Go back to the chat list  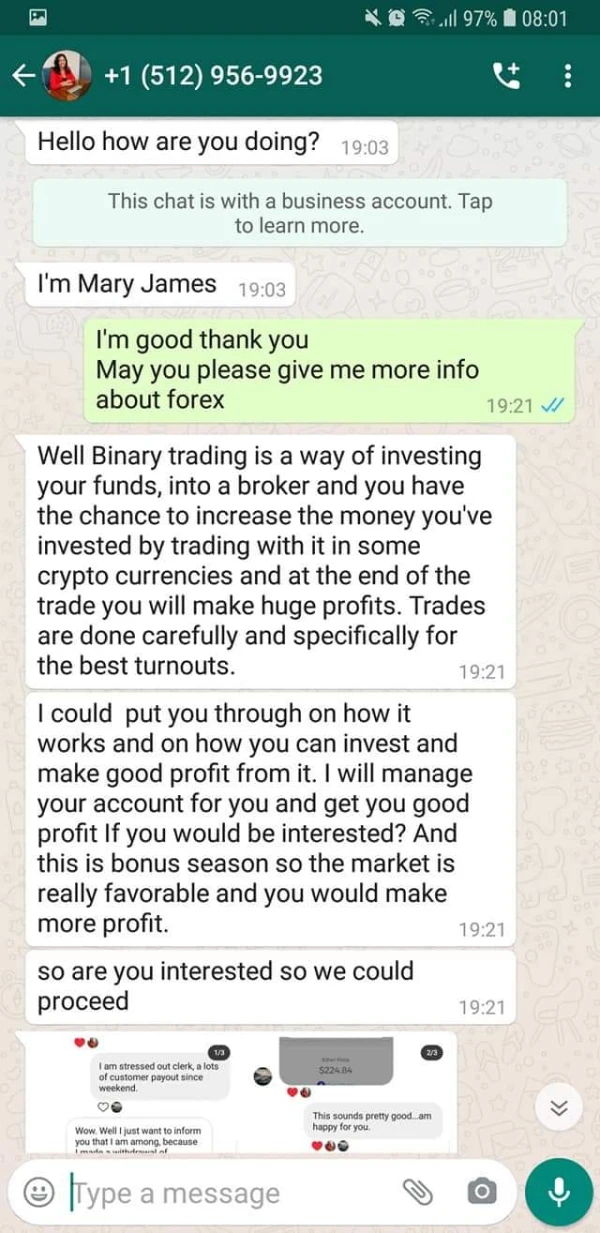22,76
